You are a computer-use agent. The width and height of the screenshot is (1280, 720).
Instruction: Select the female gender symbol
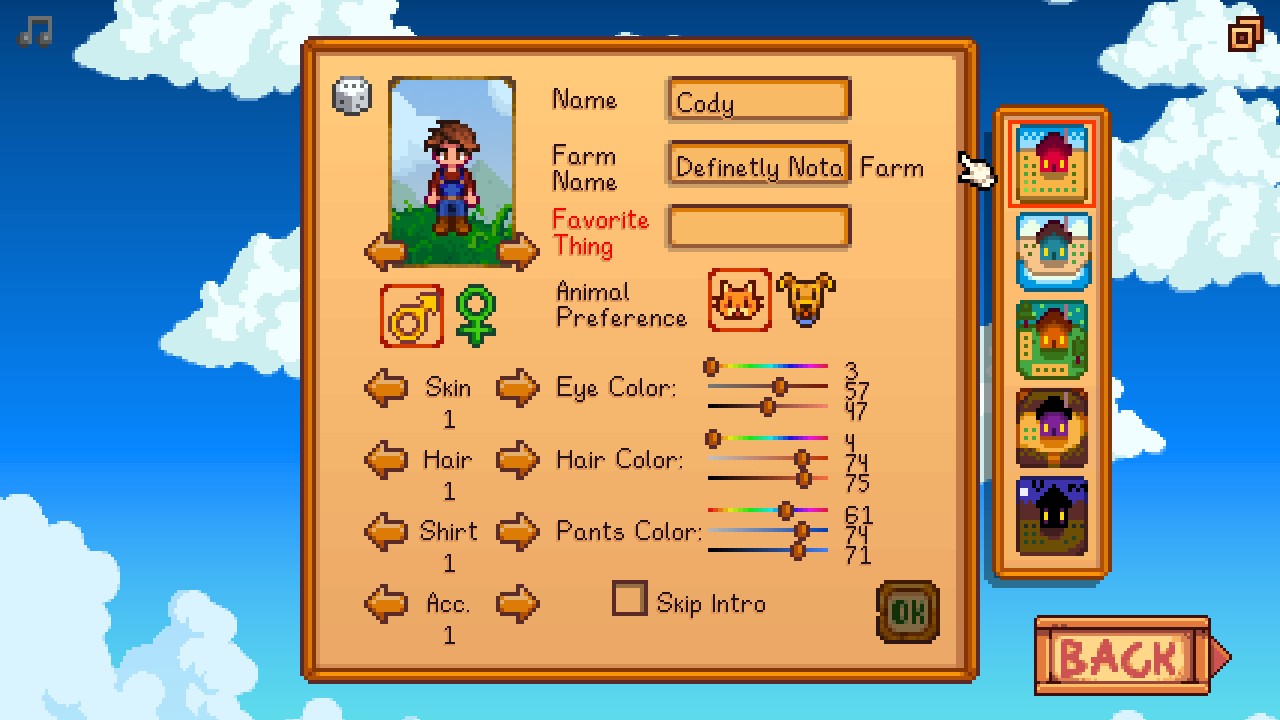(x=476, y=315)
